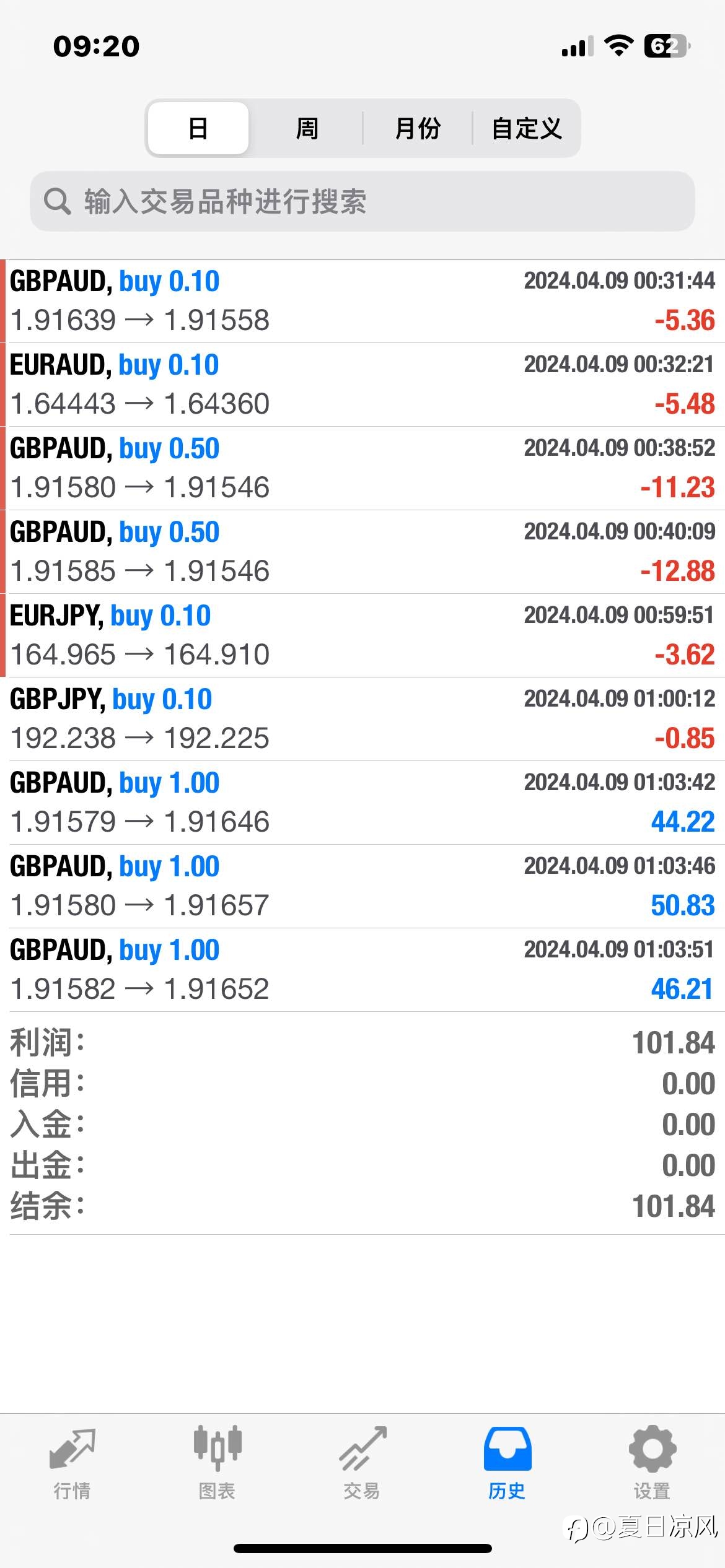Screen dimensions: 725x1568
Task: Open the 设置 settings tab
Action: pos(652,1464)
